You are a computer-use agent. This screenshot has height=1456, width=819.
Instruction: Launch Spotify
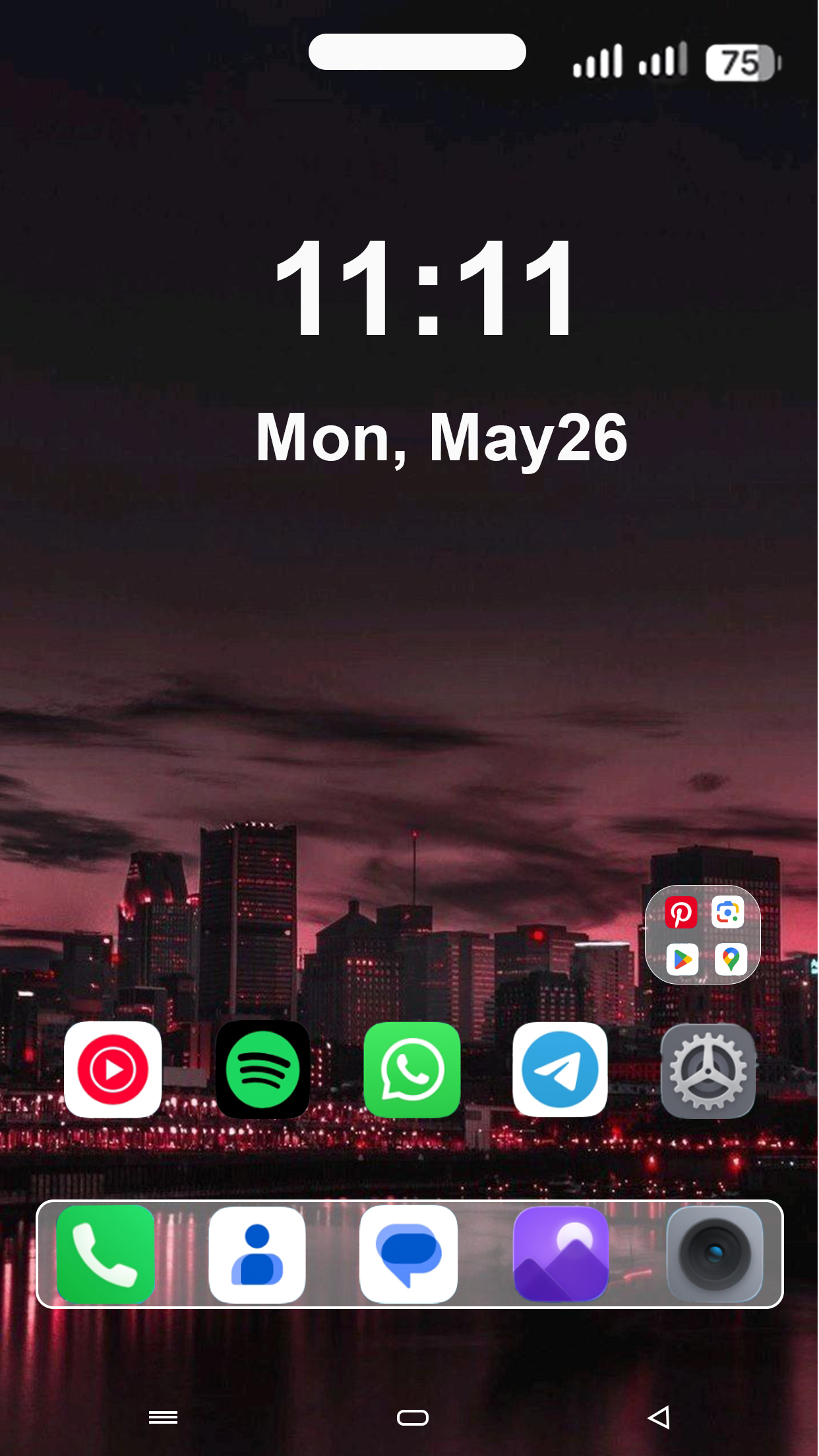262,1069
